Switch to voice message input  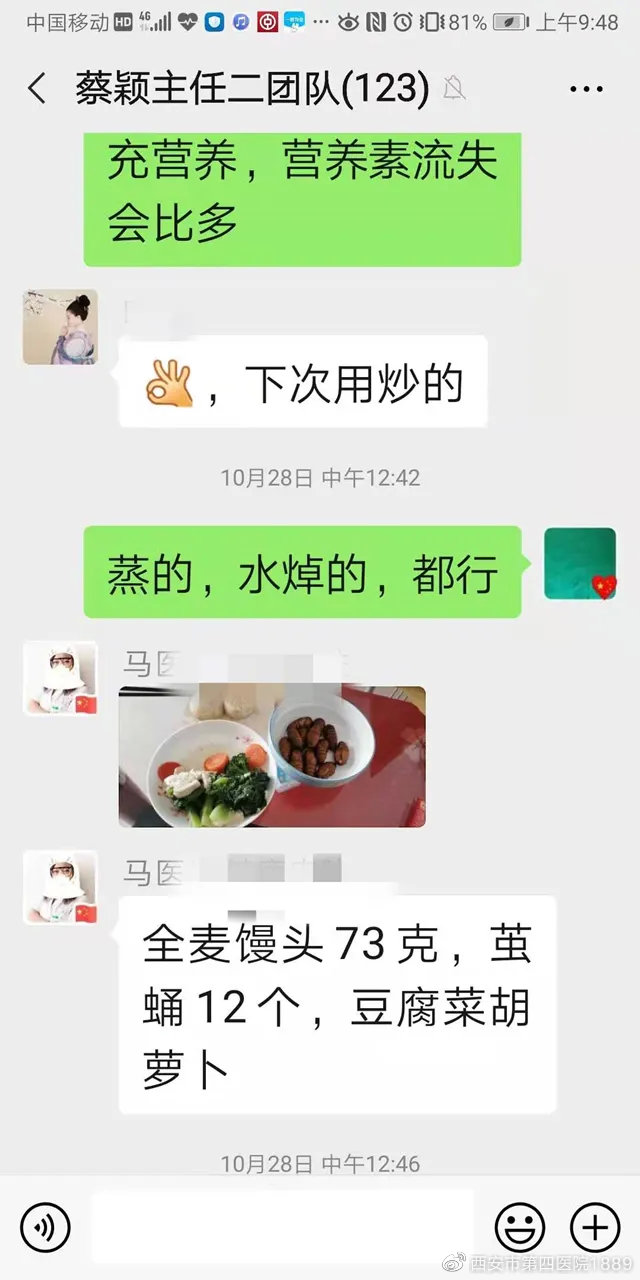point(45,1226)
